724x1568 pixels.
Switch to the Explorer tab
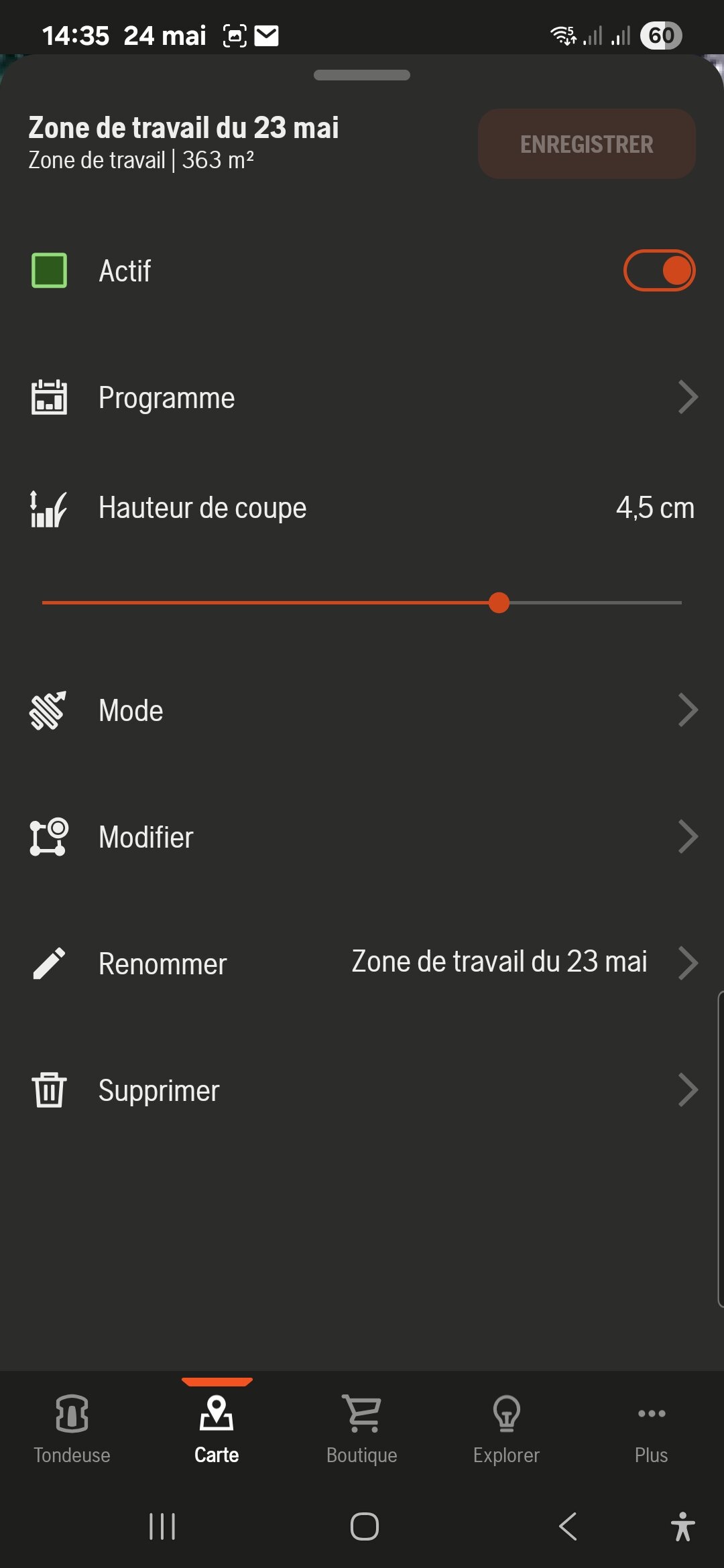point(506,1429)
